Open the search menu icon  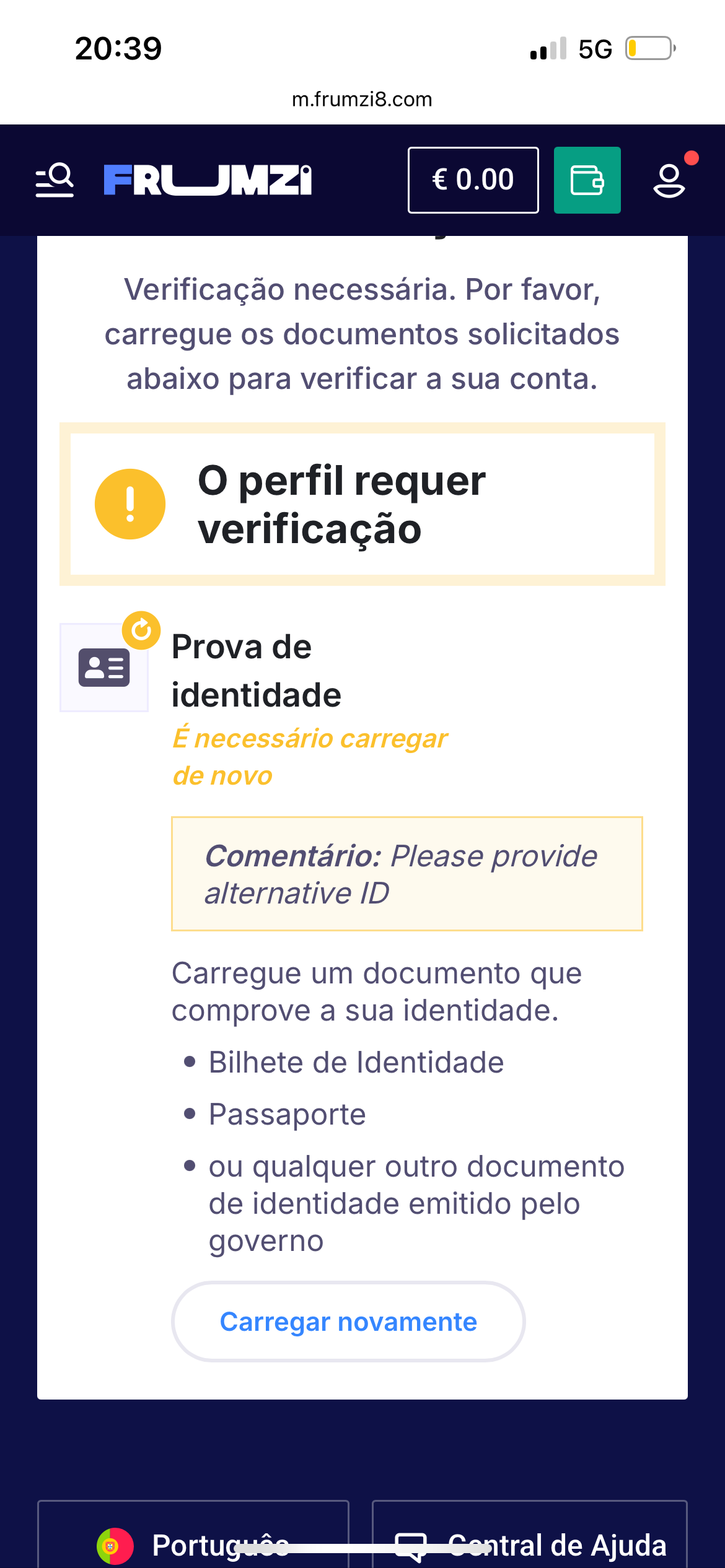(x=55, y=180)
